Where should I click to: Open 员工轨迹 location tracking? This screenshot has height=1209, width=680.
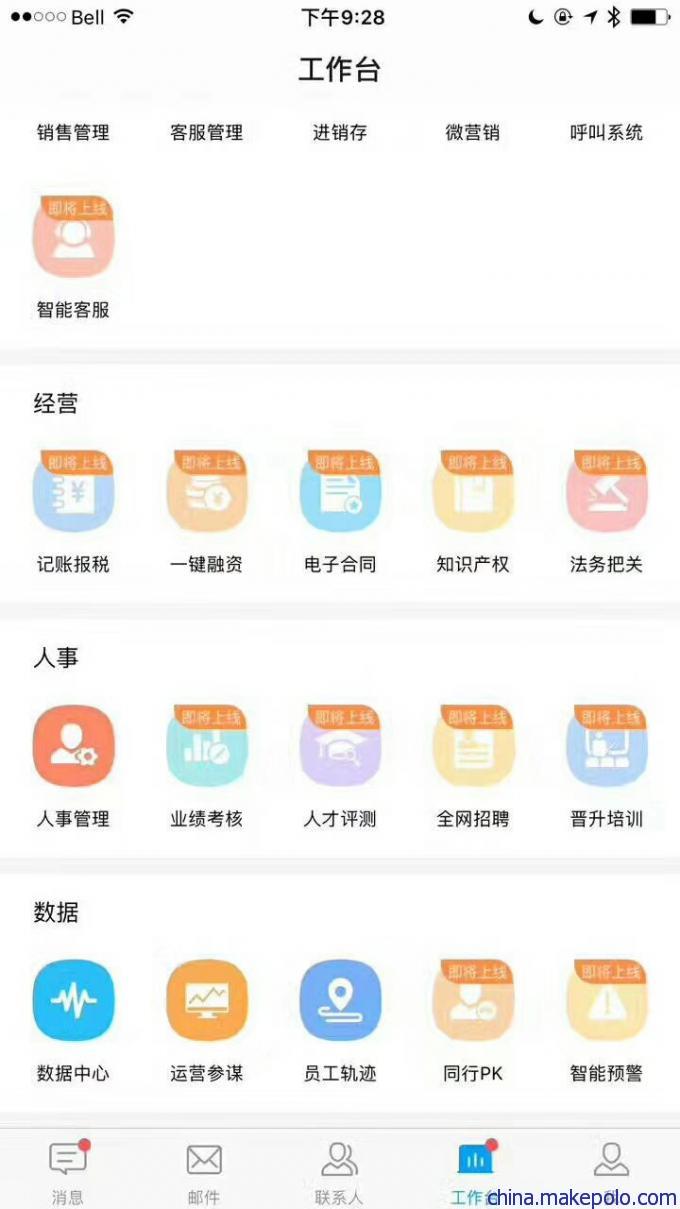click(x=340, y=1001)
